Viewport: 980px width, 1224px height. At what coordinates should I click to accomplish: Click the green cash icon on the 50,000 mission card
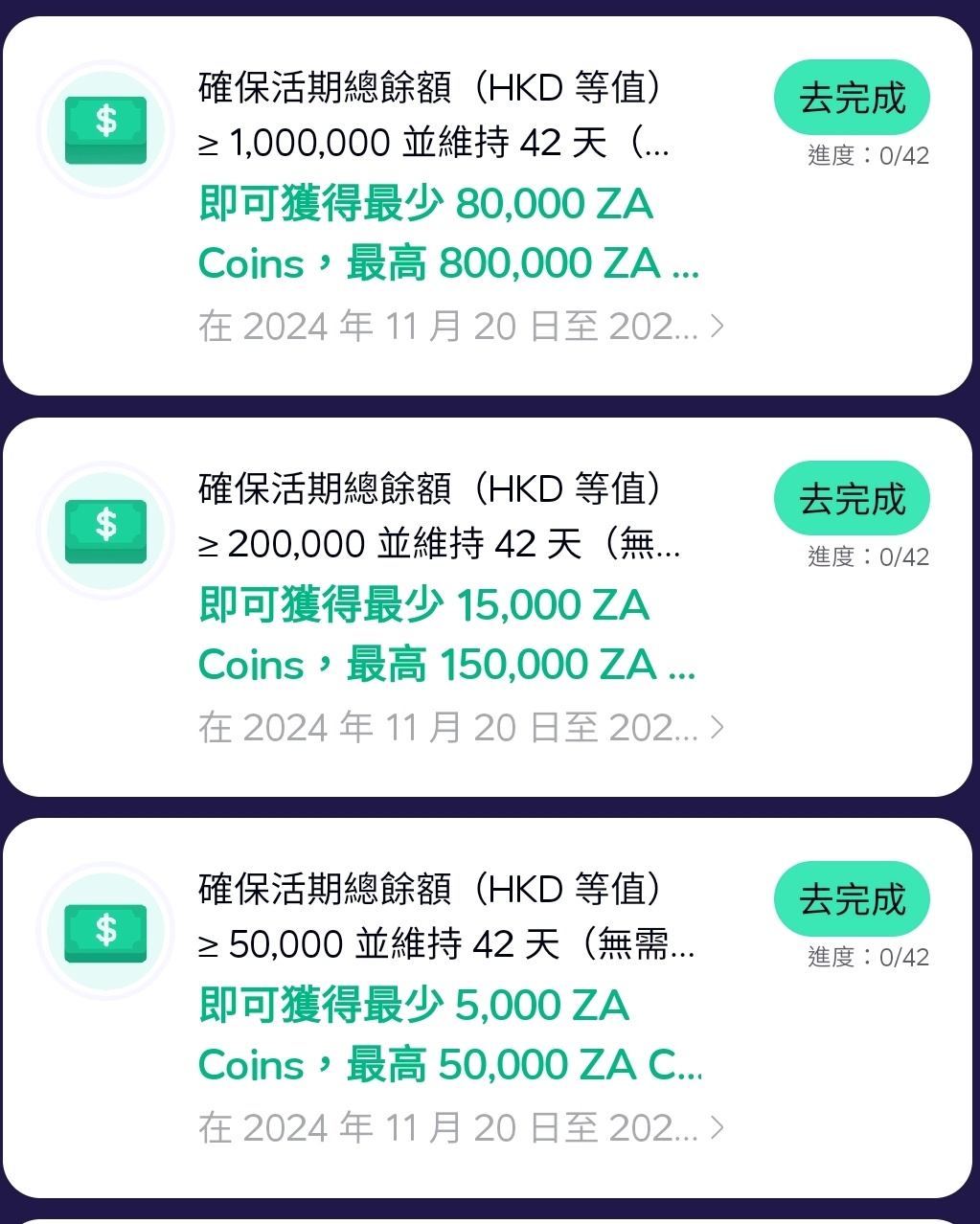tap(104, 933)
